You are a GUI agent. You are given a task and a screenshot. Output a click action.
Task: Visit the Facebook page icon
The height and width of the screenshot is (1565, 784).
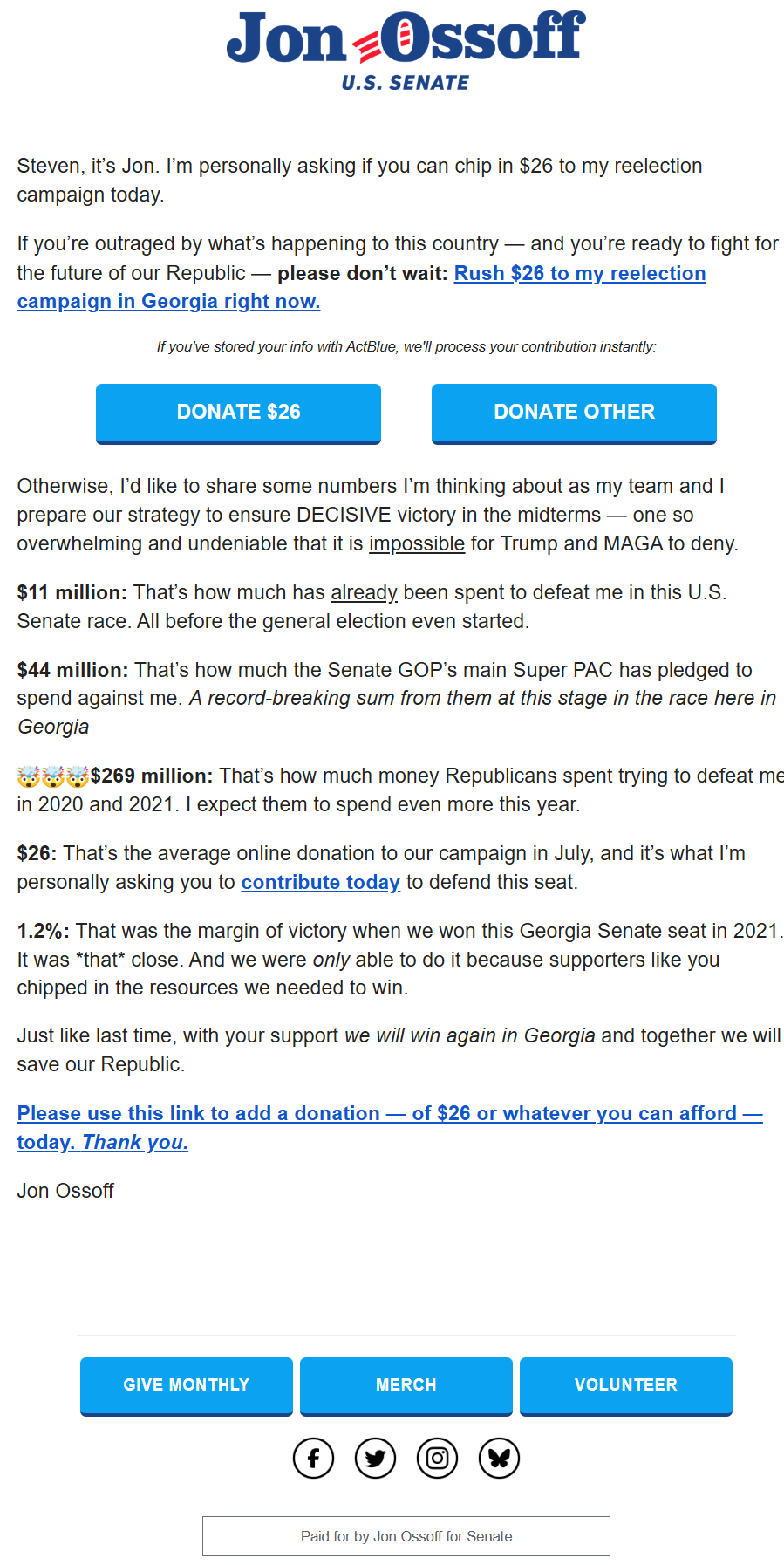[x=313, y=1458]
